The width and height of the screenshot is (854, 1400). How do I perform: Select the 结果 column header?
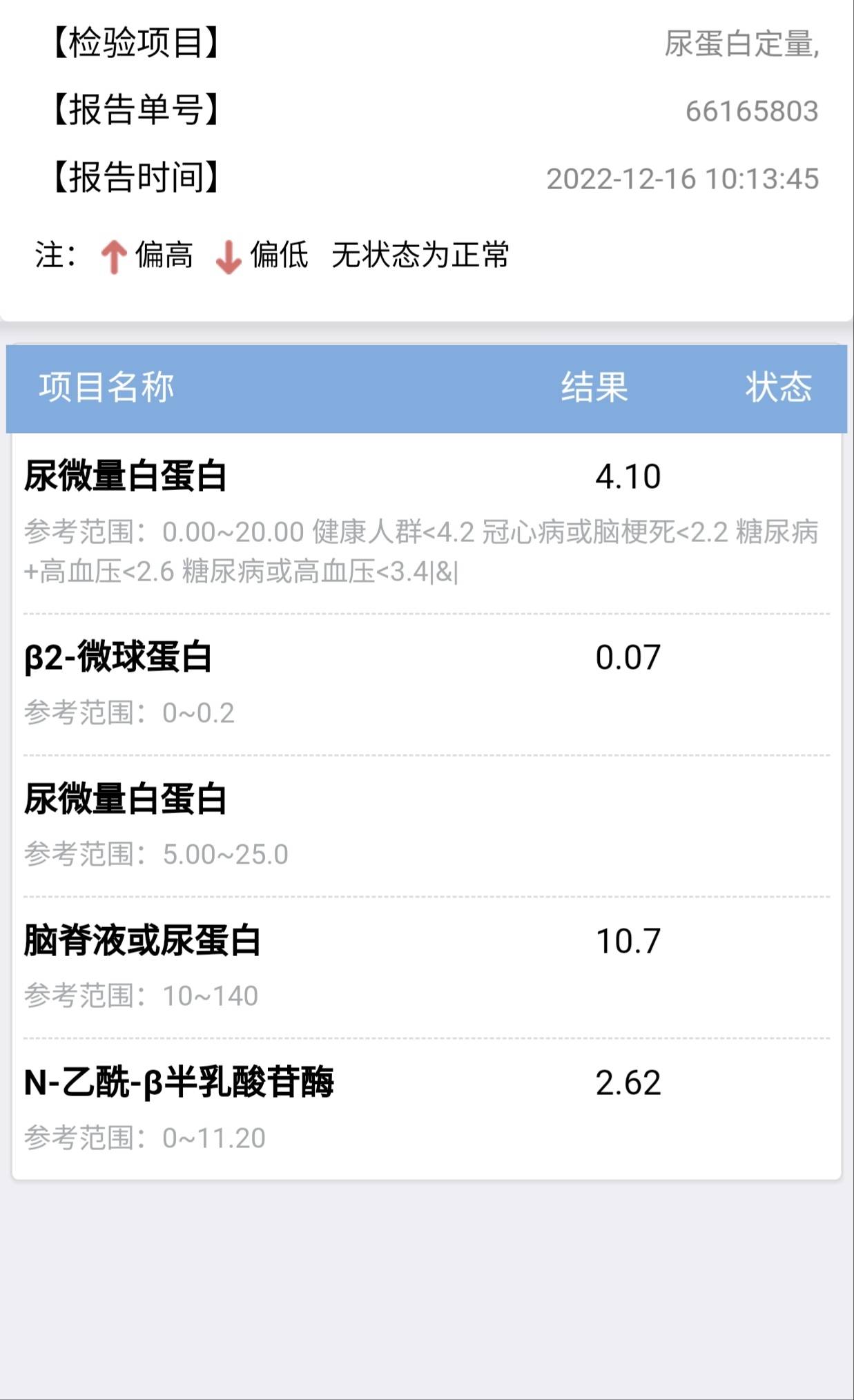[595, 387]
